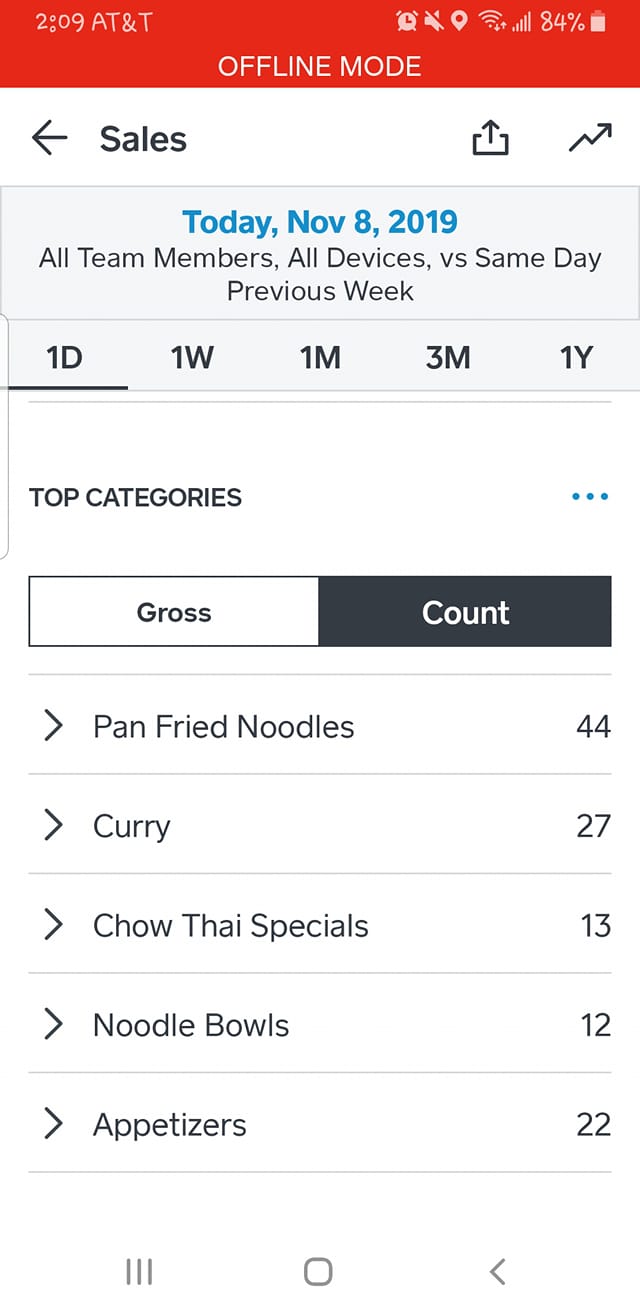Screen dimensions: 640x1315
Task: Switch to the 3M time range
Action: point(448,358)
